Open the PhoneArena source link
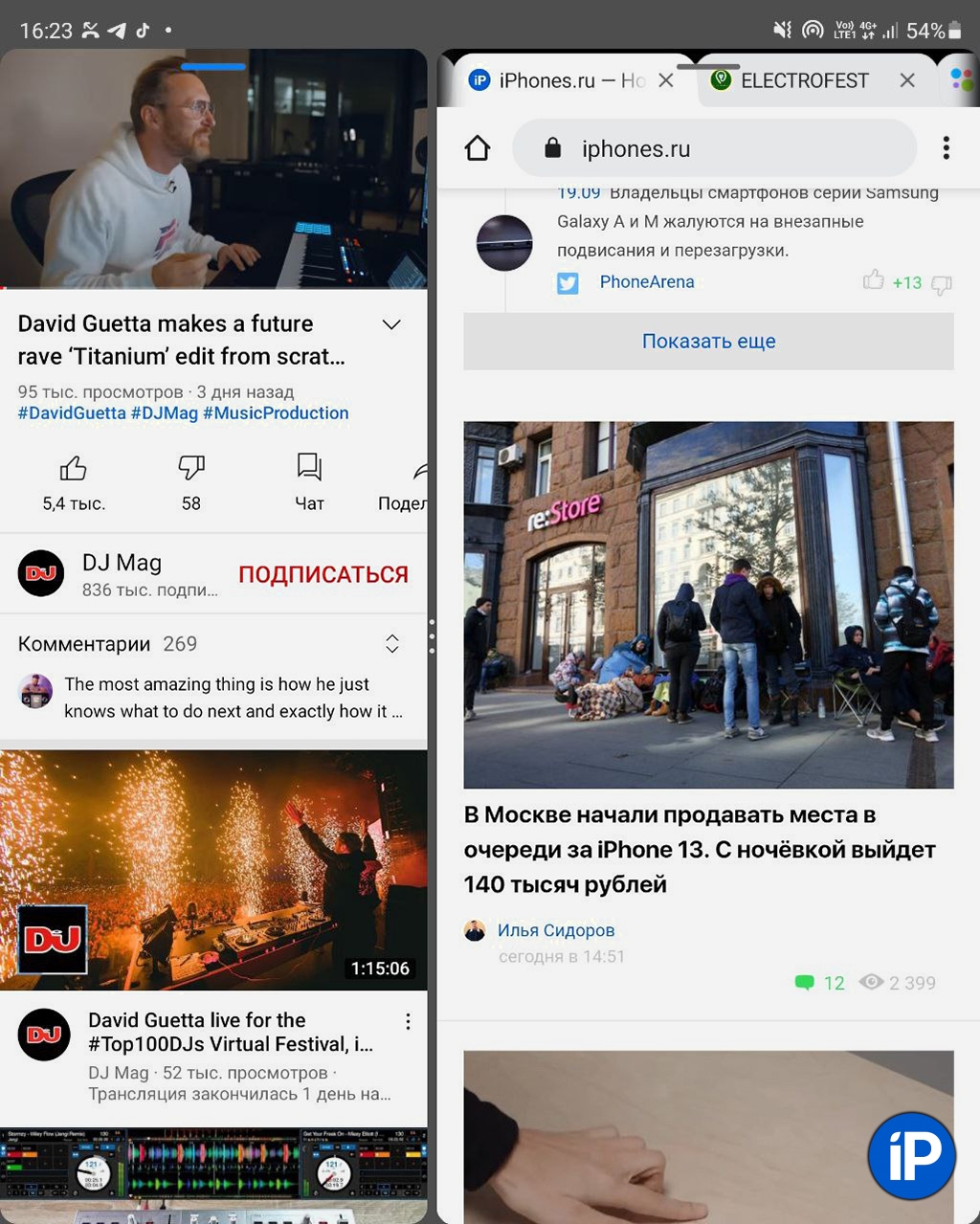The height and width of the screenshot is (1224, 980). coord(646,282)
